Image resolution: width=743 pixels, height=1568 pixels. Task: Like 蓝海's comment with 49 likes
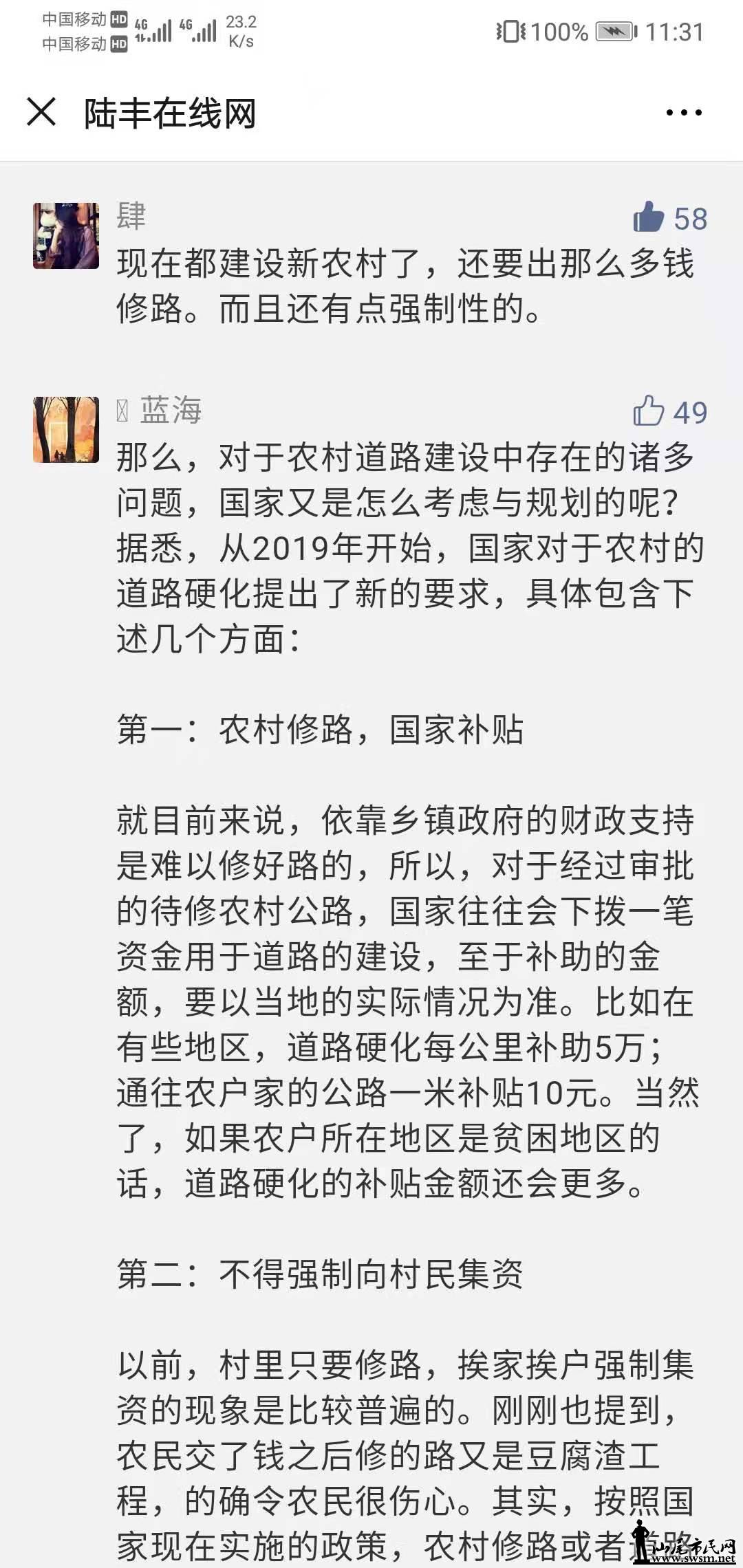(x=649, y=411)
